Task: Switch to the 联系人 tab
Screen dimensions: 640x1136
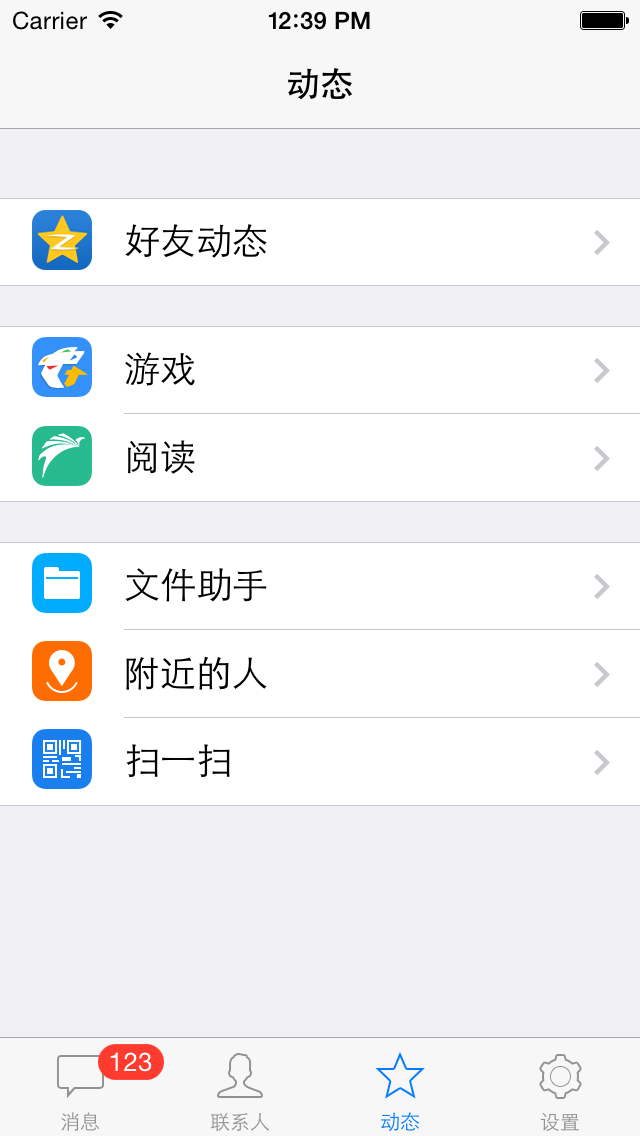Action: (240, 1088)
